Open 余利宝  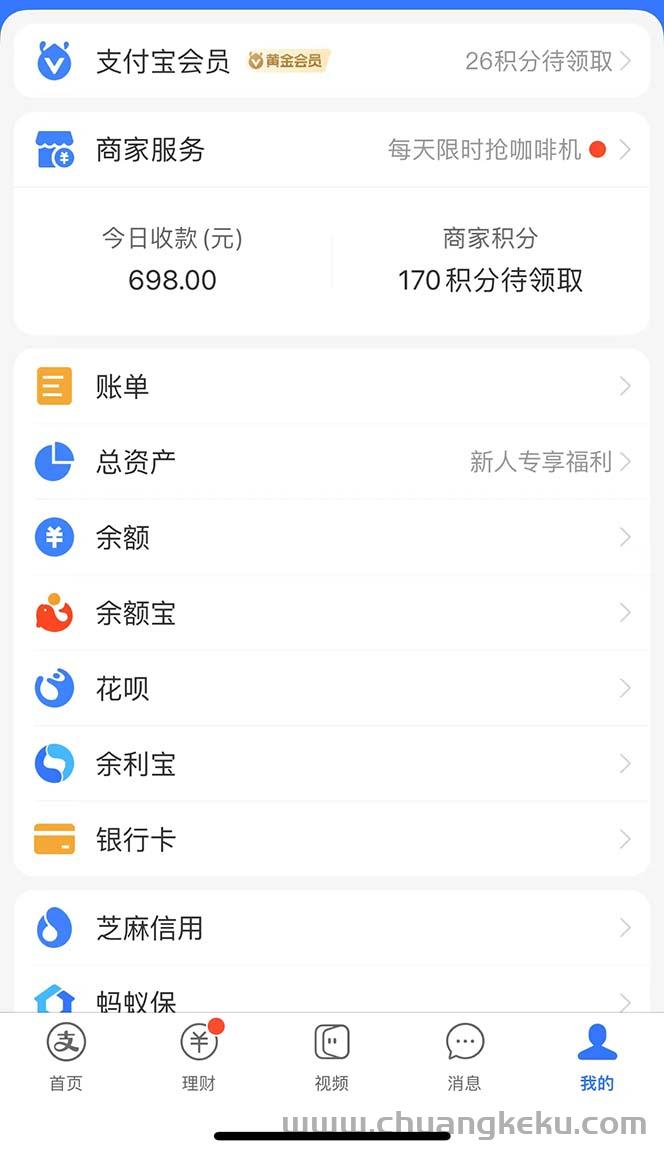click(x=331, y=764)
